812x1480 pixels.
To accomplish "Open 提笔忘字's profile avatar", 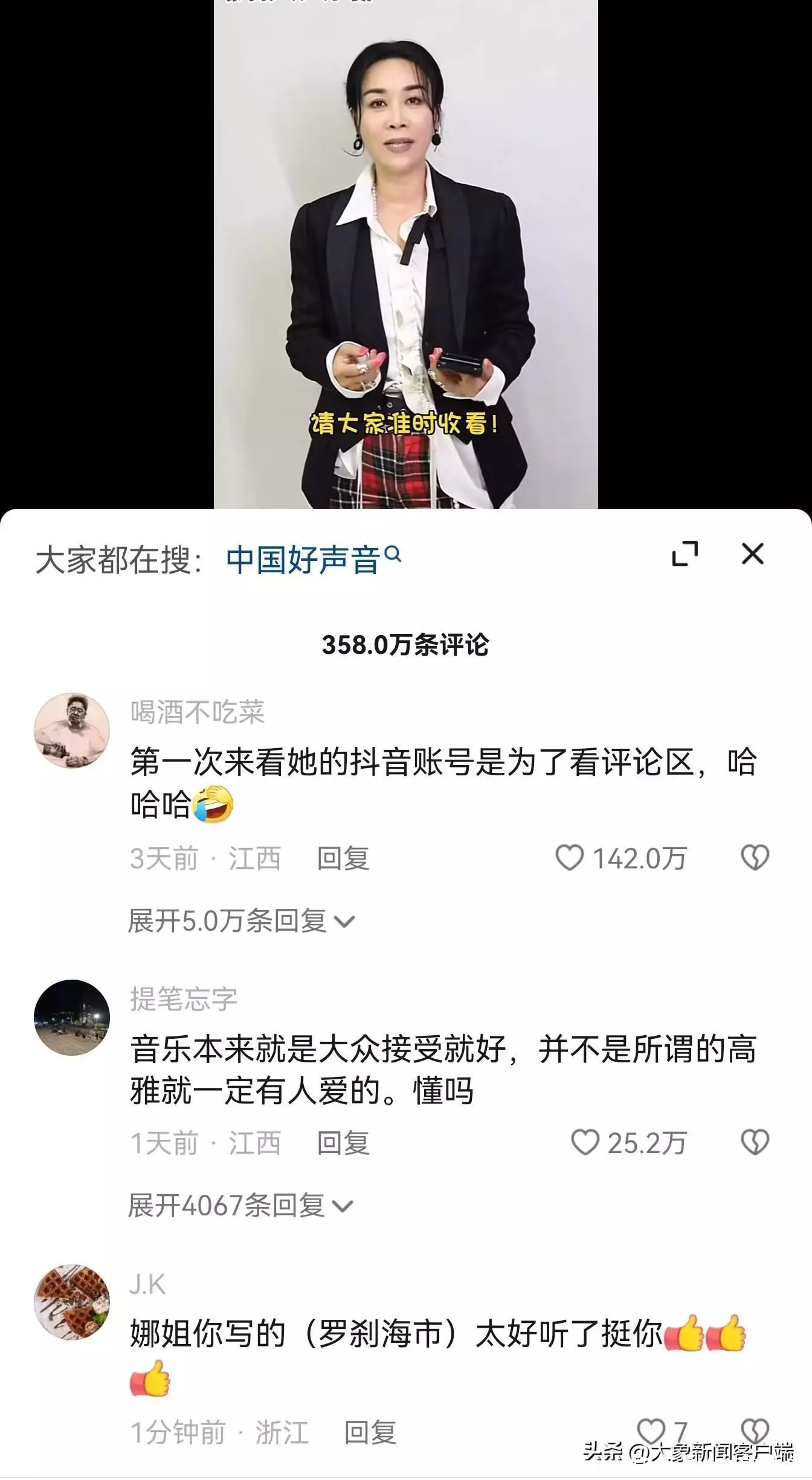I will (72, 1018).
